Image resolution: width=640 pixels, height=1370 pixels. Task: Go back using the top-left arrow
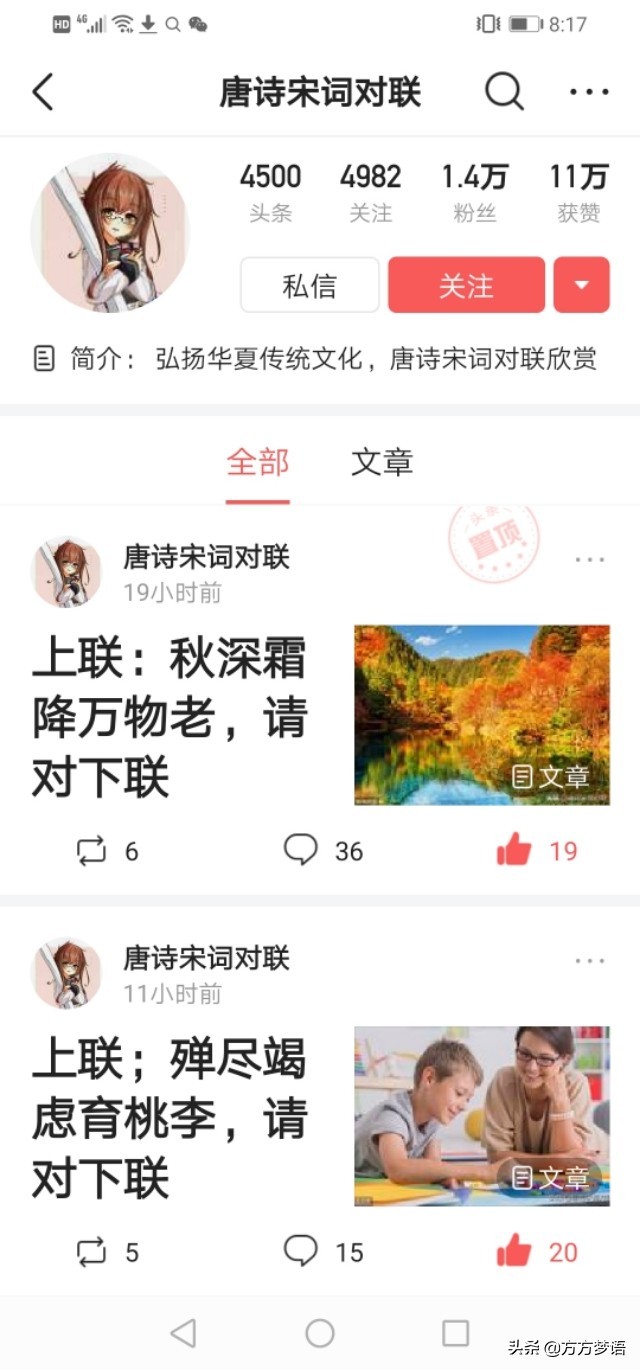[x=43, y=92]
